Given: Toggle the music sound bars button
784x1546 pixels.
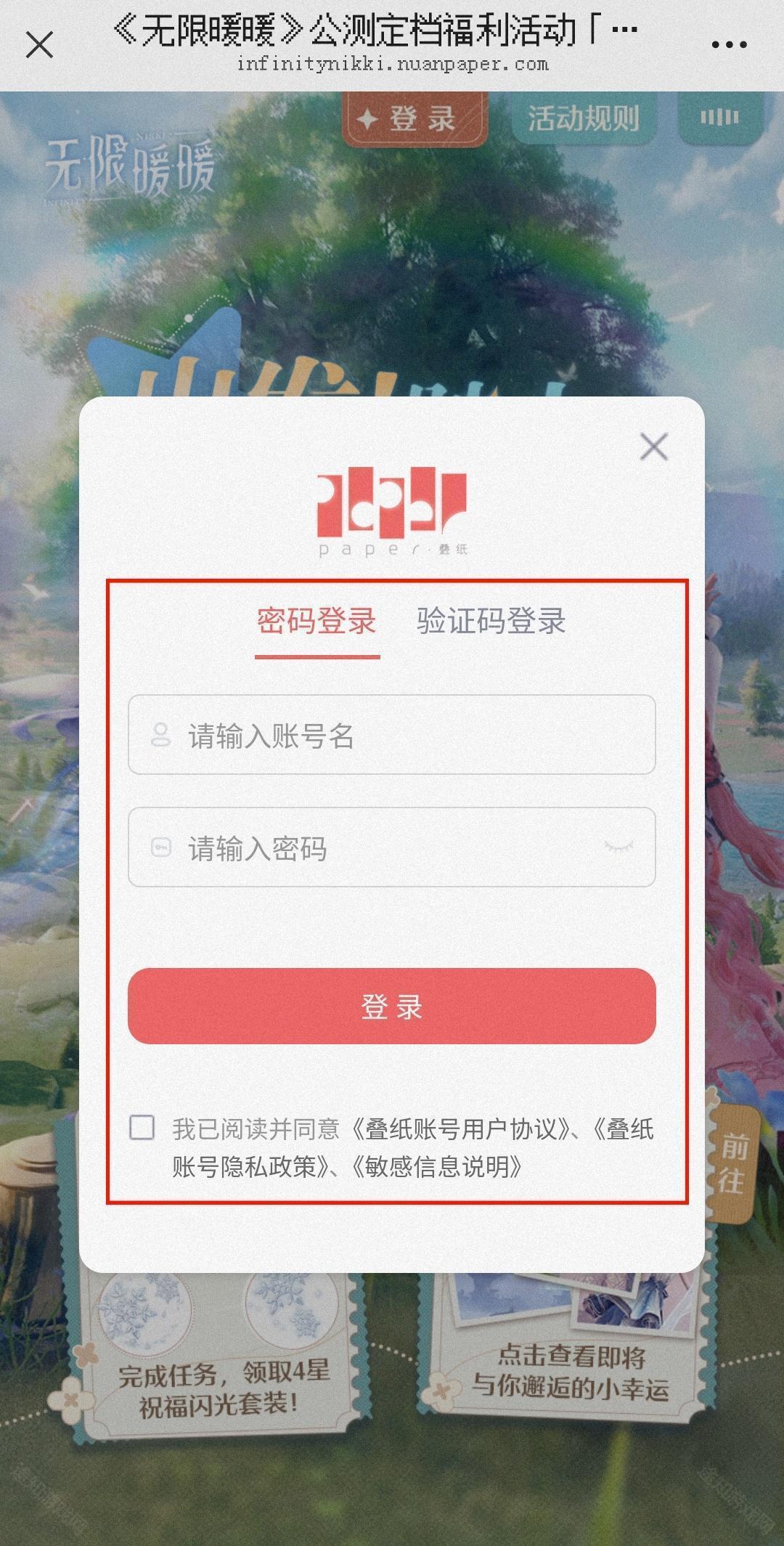Looking at the screenshot, I should 719,118.
